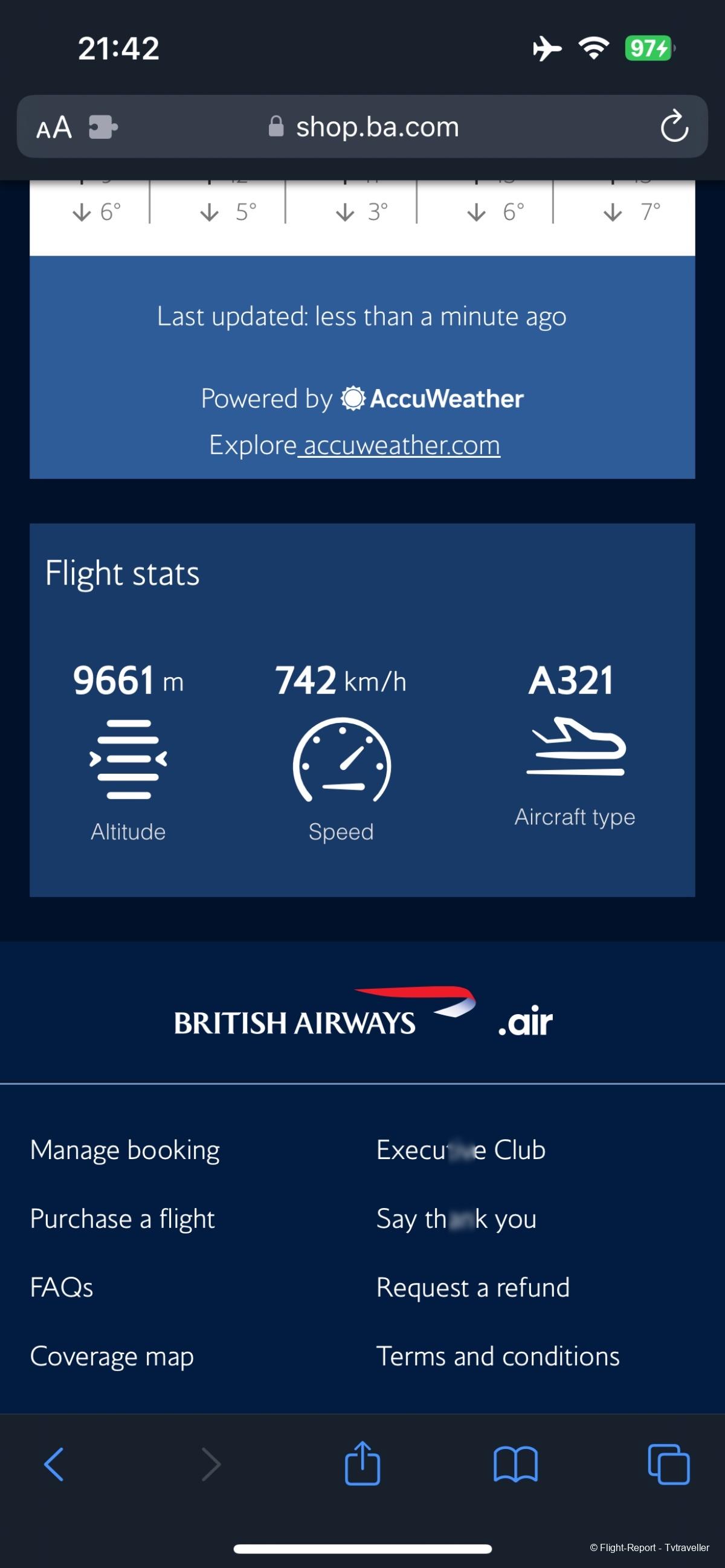Read the Terms and conditions

point(498,1356)
